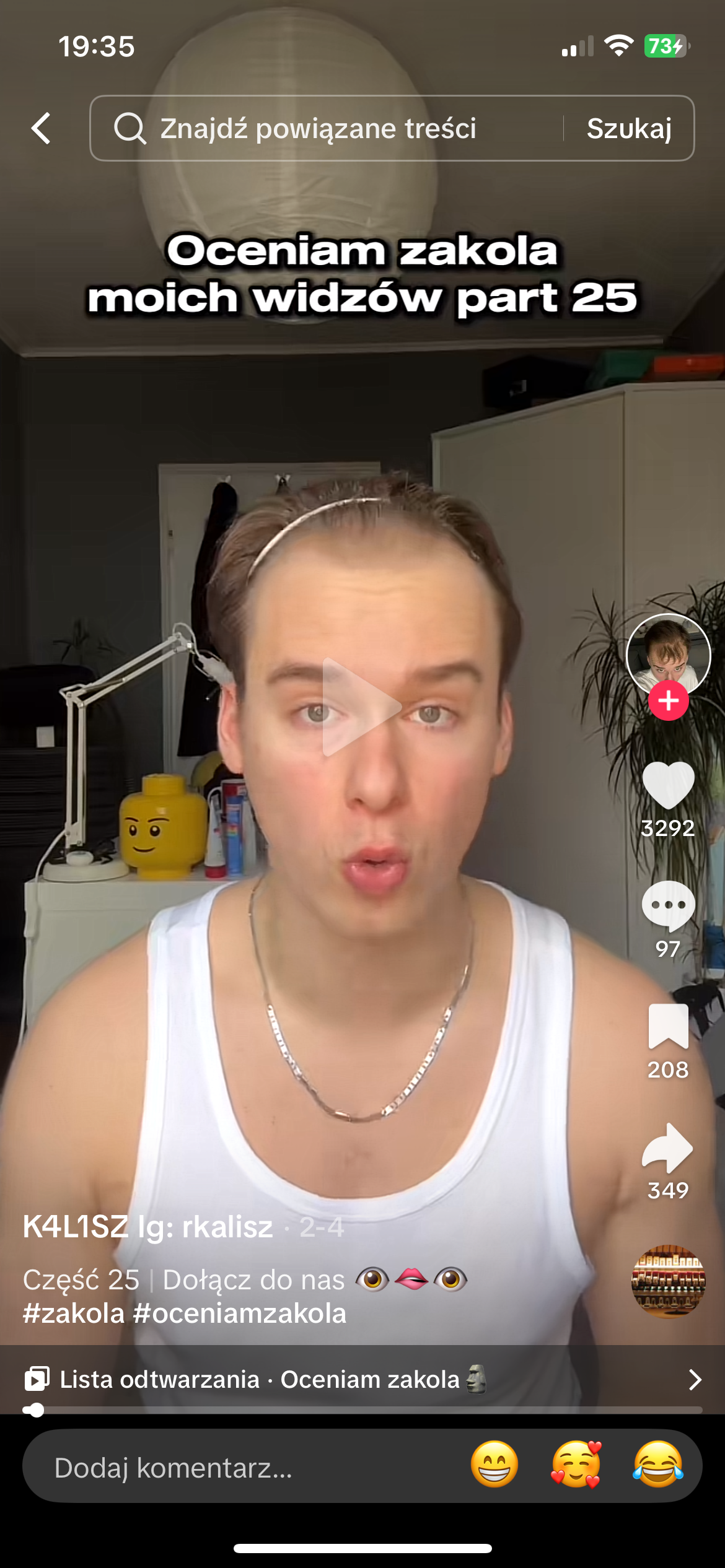Like the video with the heart icon

pyautogui.click(x=668, y=785)
